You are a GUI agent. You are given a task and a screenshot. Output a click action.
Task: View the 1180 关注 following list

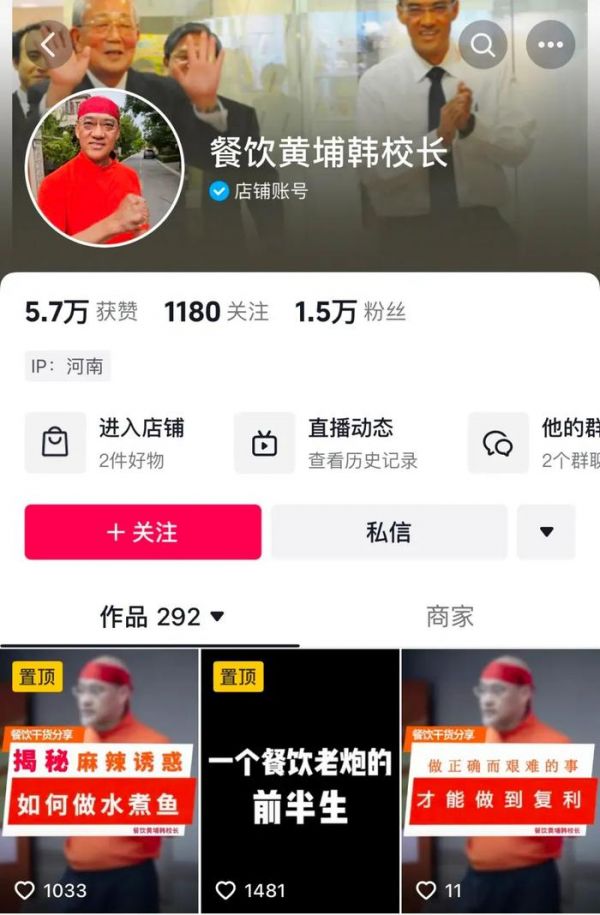[x=216, y=312]
